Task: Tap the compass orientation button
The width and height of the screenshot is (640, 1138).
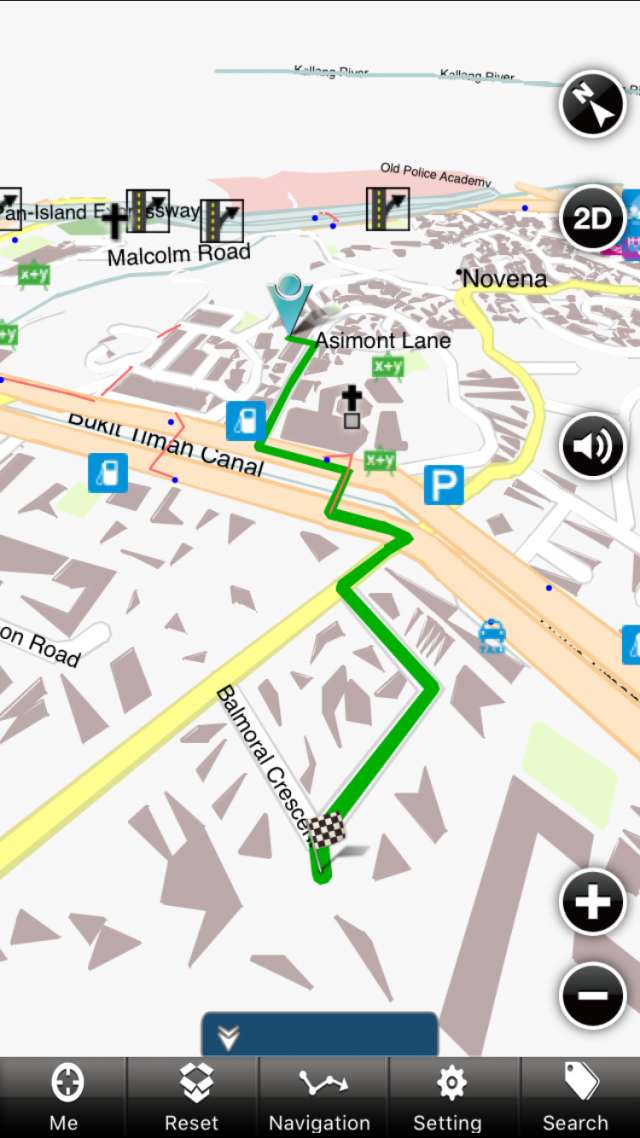Action: click(x=593, y=104)
